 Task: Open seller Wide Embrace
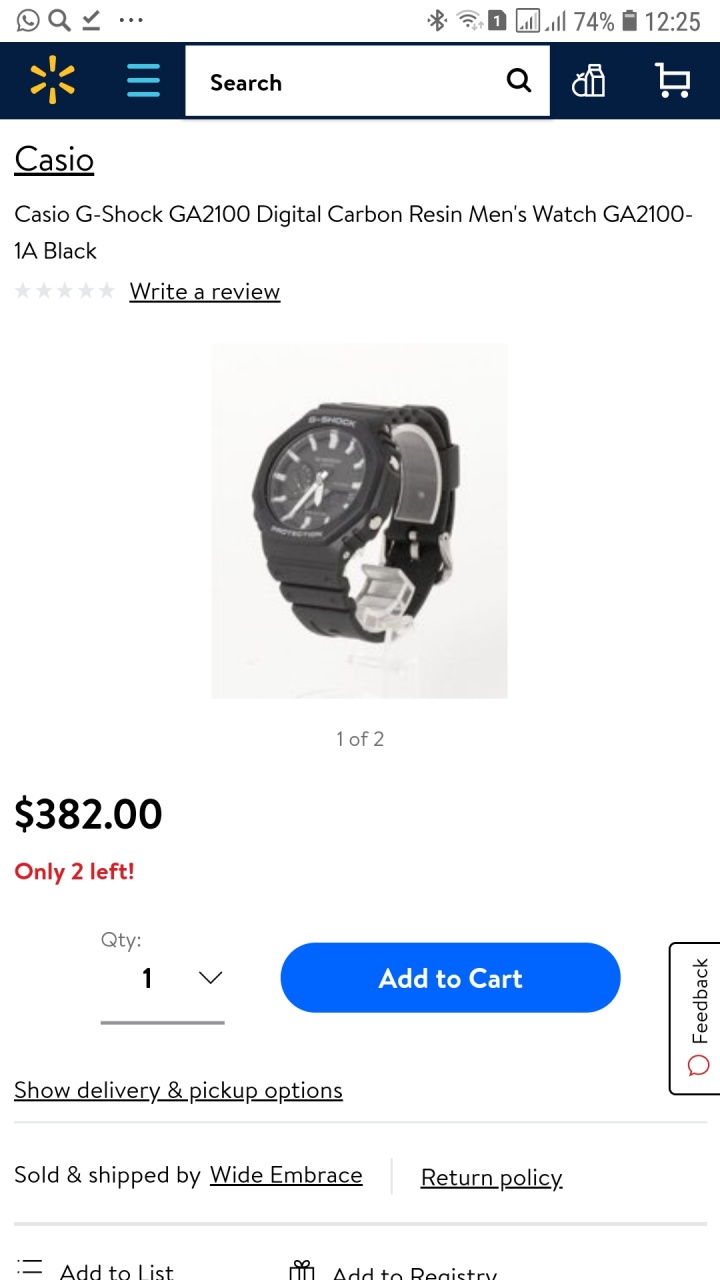pos(286,1175)
